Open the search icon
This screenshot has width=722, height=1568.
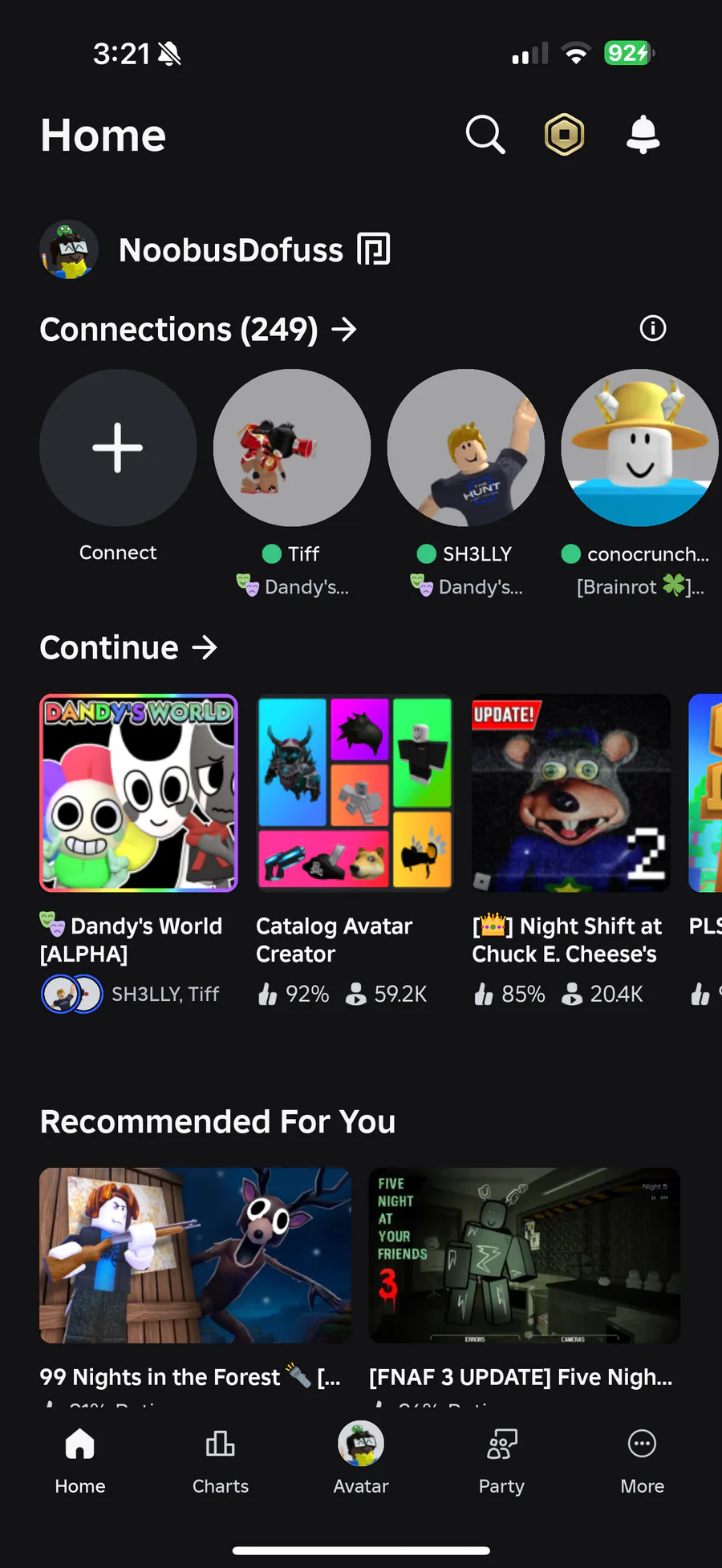pyautogui.click(x=485, y=134)
